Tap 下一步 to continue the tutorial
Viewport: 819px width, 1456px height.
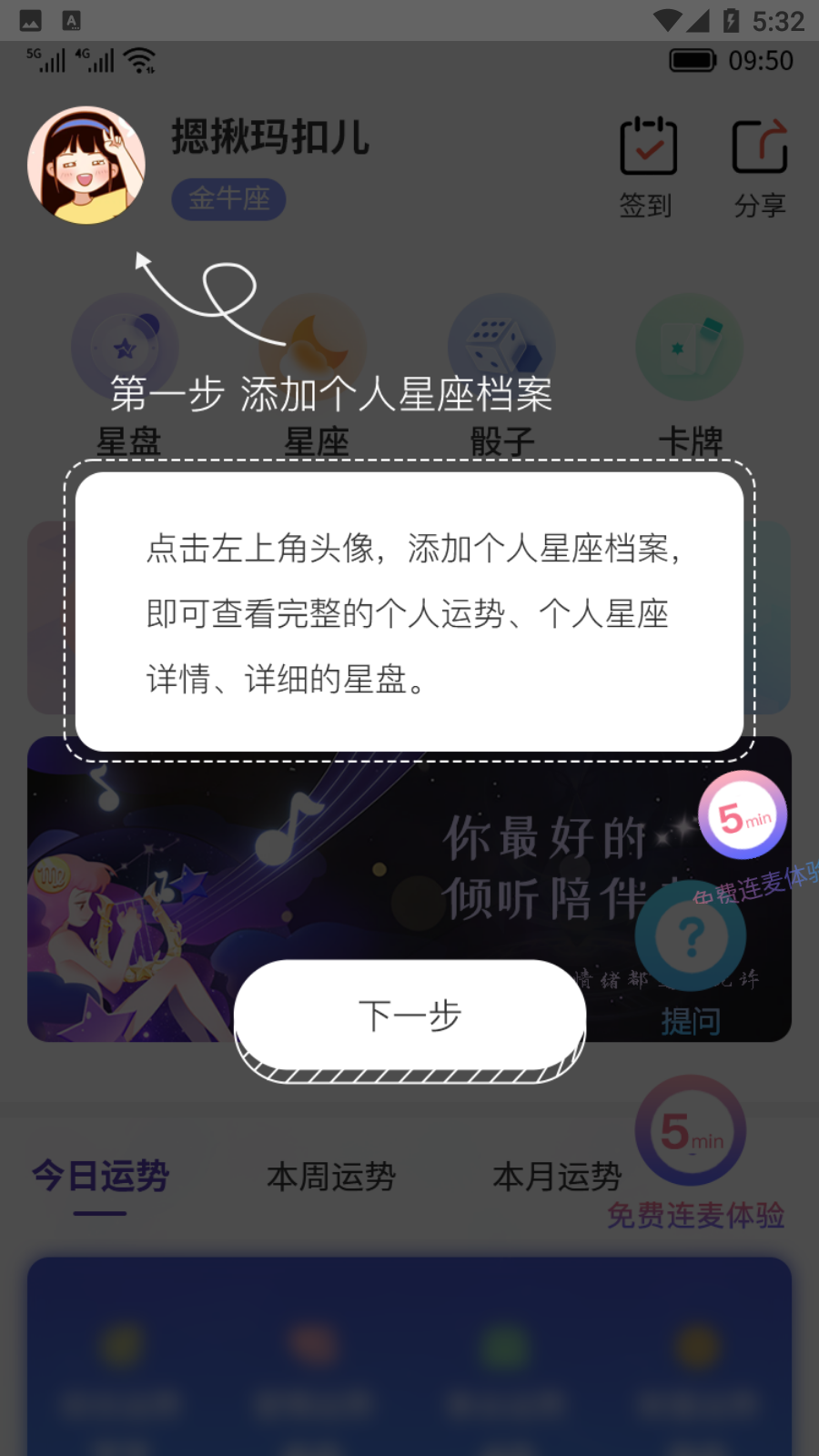pos(409,1016)
